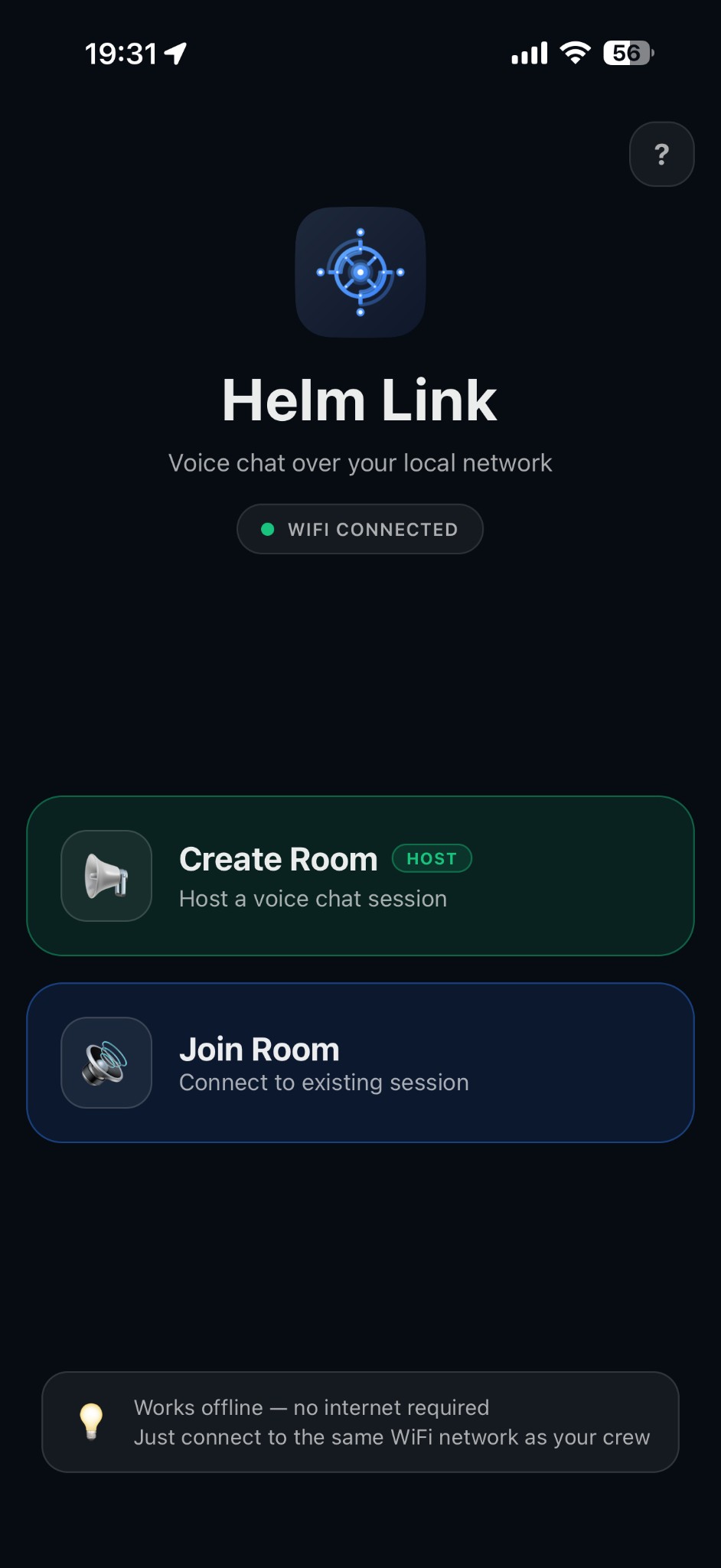Expand the offline tip banner
The height and width of the screenshot is (1568, 721).
click(360, 1423)
